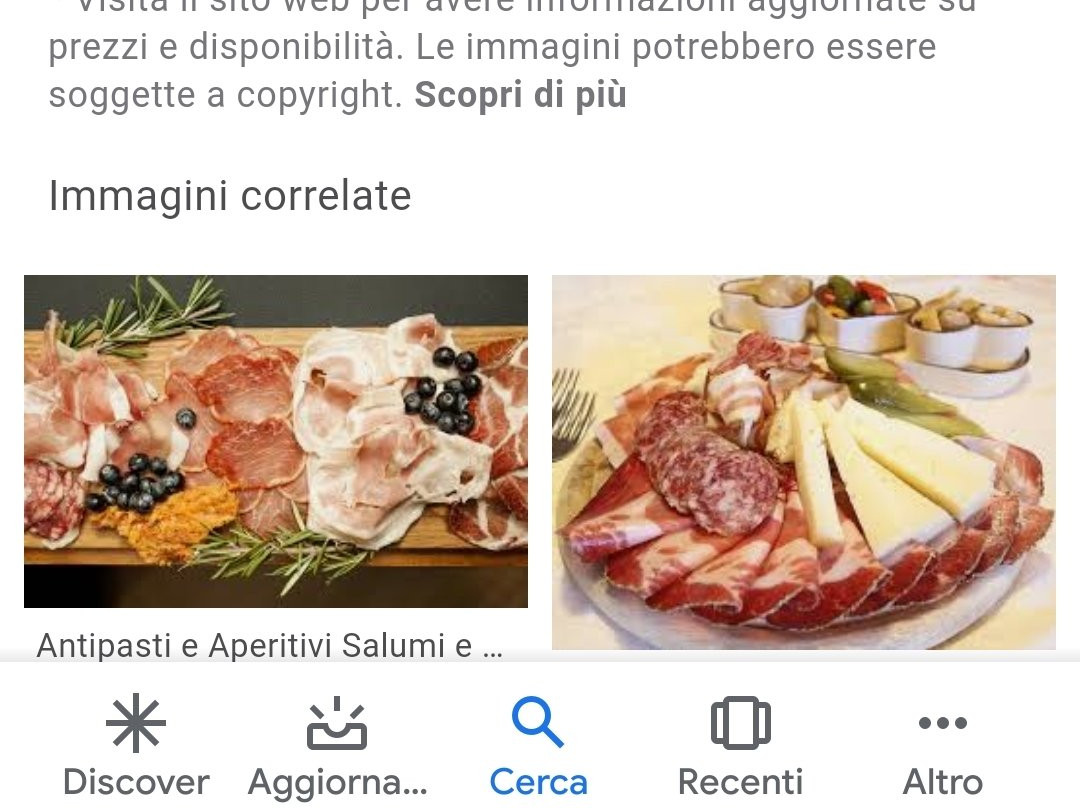Open the salumi and cheese platter image

(x=803, y=461)
